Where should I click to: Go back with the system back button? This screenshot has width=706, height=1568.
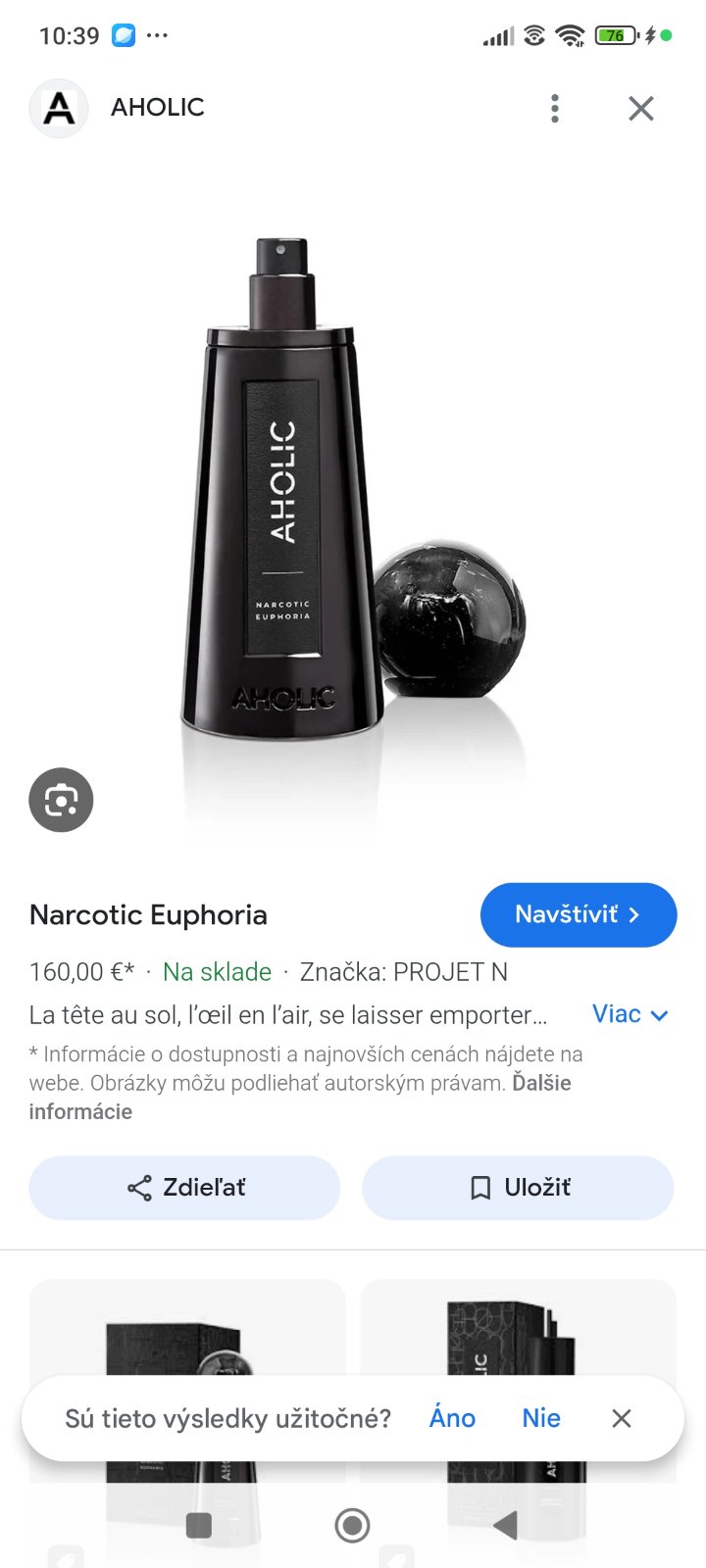pos(506,1525)
